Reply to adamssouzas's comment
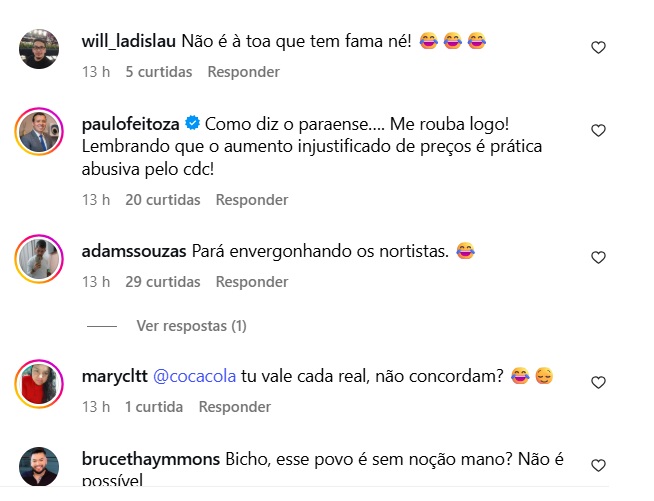This screenshot has height=501, width=654. pos(252,282)
